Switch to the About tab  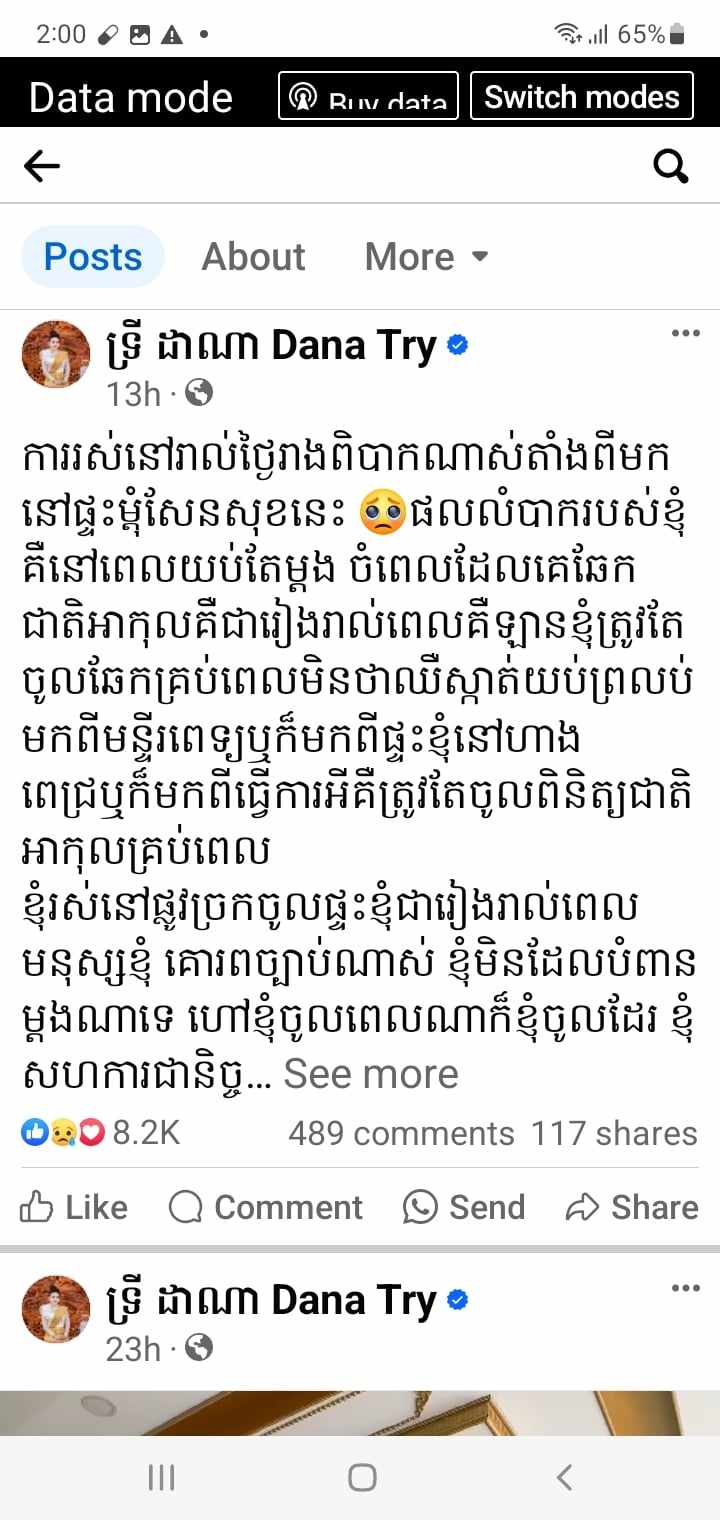(253, 257)
